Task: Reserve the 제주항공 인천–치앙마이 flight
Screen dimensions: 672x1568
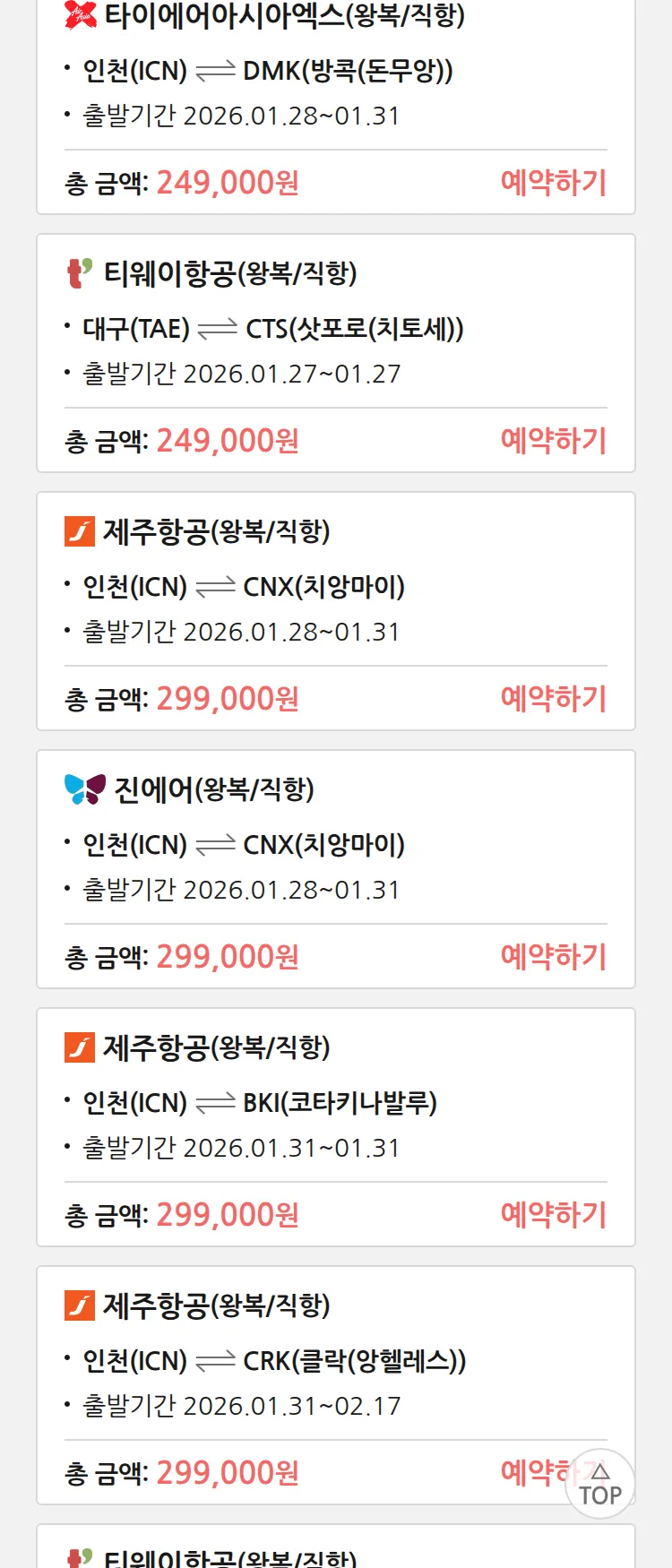Action: click(x=553, y=699)
